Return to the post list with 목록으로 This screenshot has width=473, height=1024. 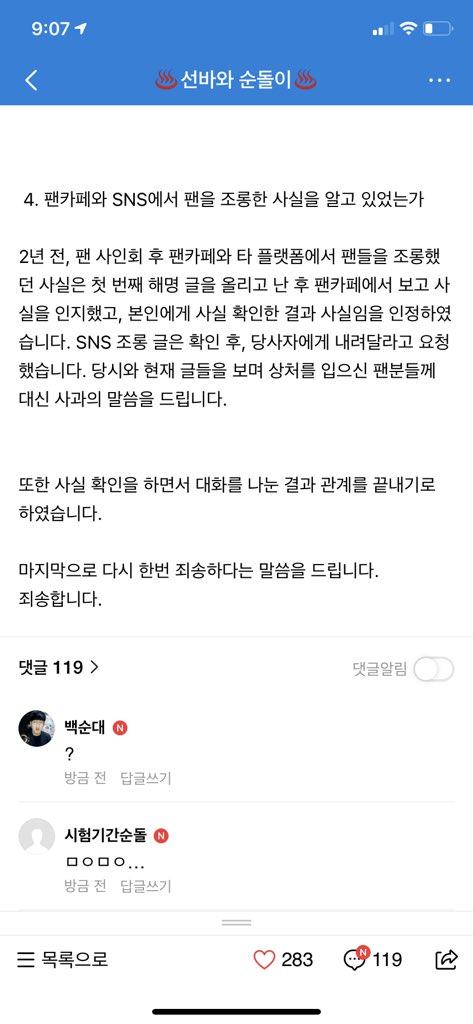[x=63, y=959]
